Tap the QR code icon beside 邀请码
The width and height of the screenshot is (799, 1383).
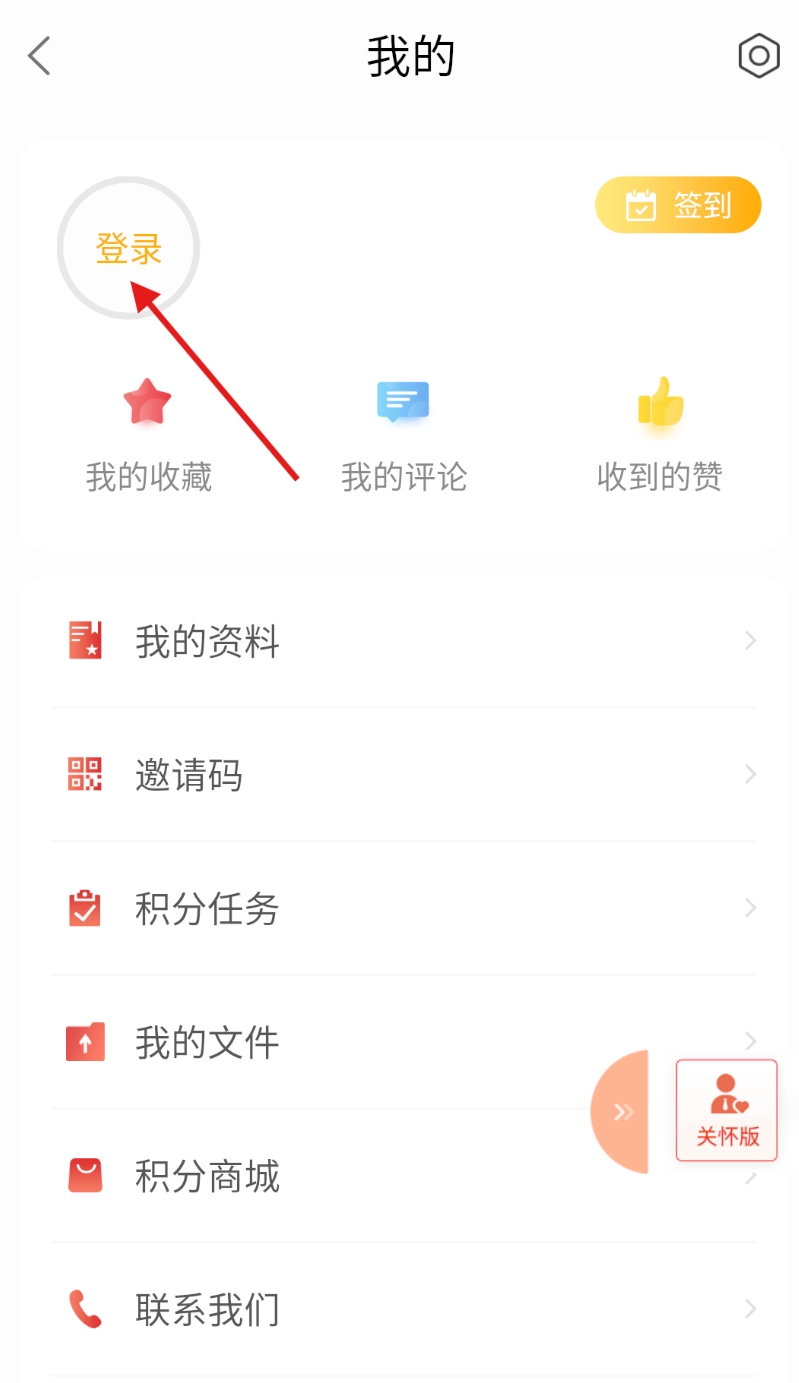(x=85, y=773)
